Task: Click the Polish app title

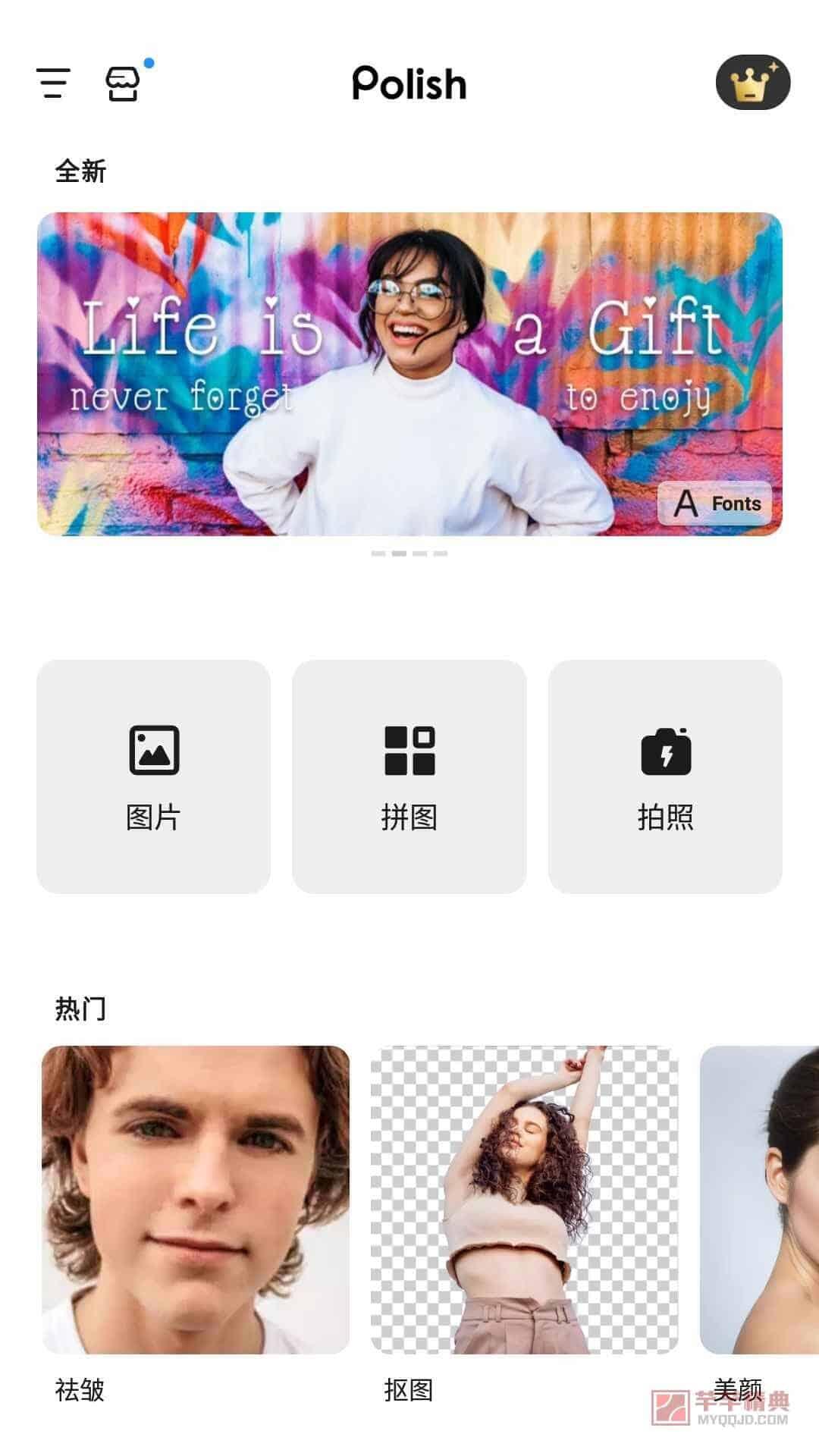Action: coord(409,83)
